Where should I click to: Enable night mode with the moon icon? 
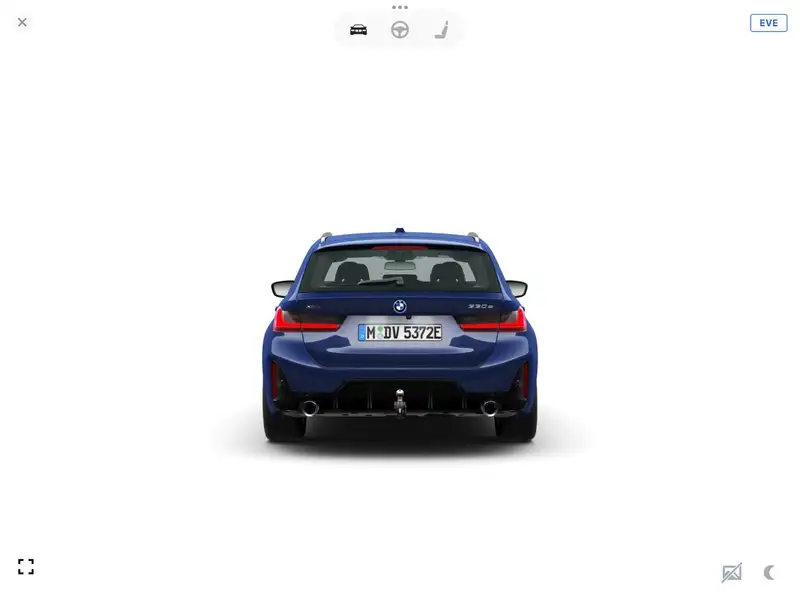(769, 573)
